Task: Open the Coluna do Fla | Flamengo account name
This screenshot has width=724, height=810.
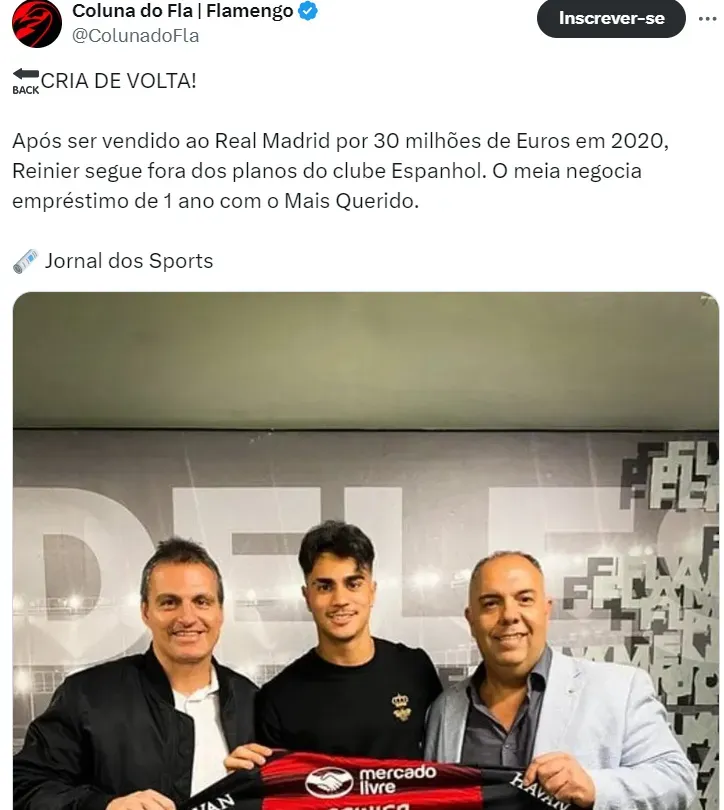Action: (x=183, y=12)
